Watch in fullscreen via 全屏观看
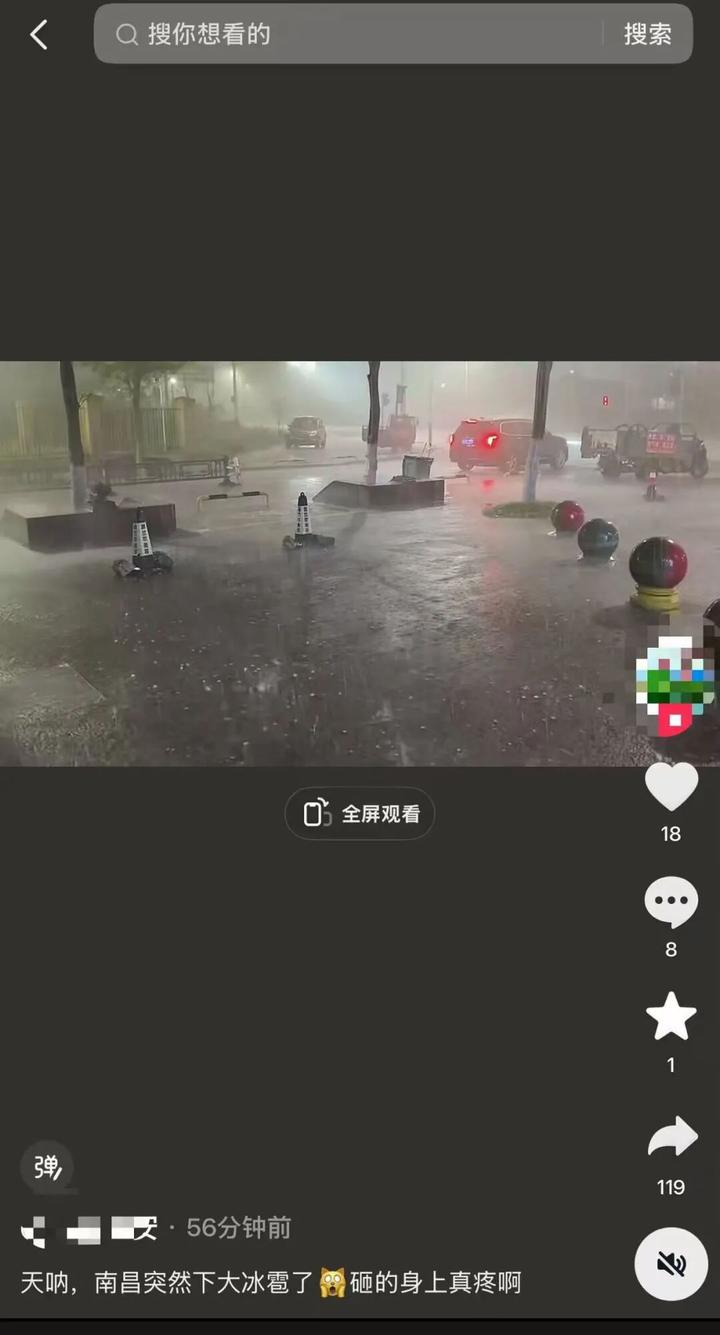The width and height of the screenshot is (720, 1335). coord(360,814)
